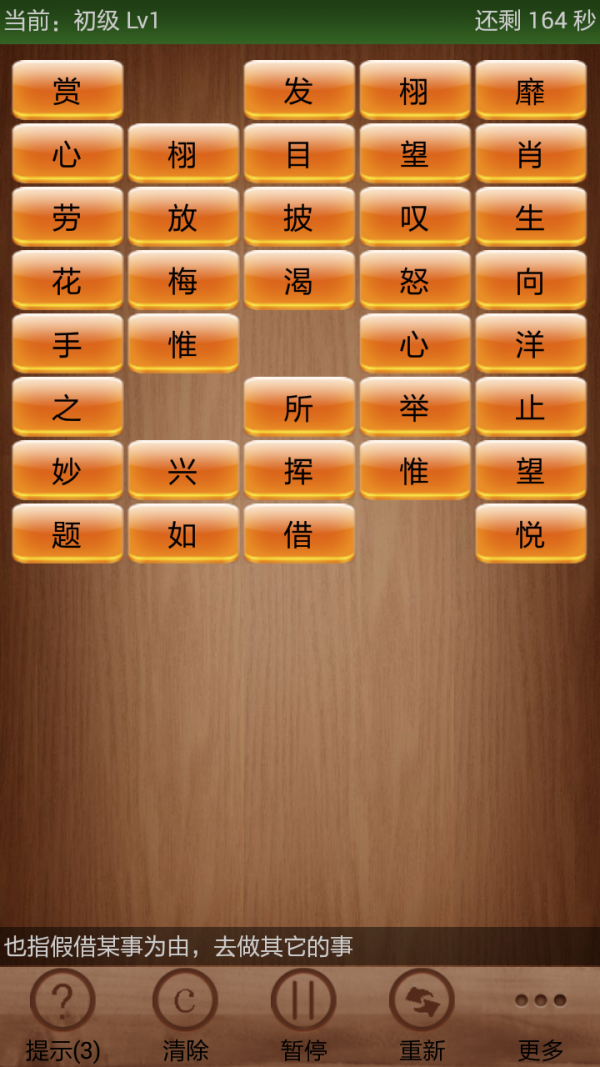
Task: Restart the level with 重新
Action: (422, 1012)
